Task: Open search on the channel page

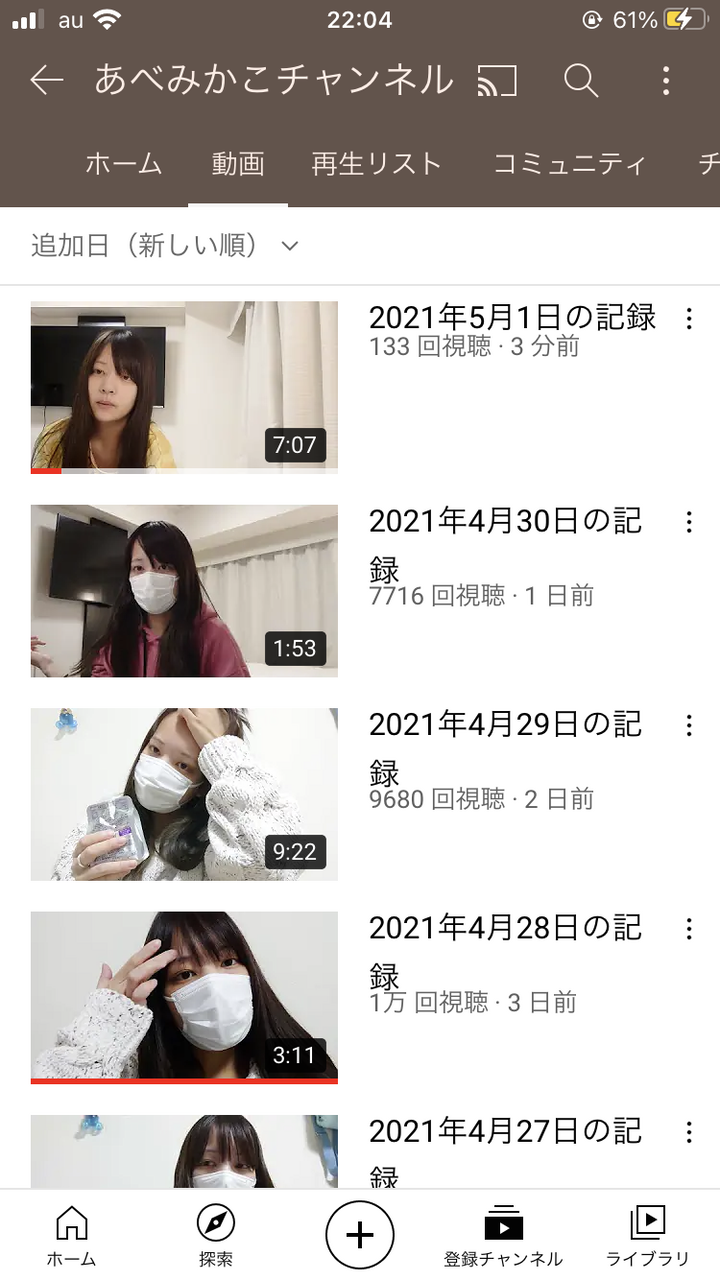Action: click(x=580, y=81)
